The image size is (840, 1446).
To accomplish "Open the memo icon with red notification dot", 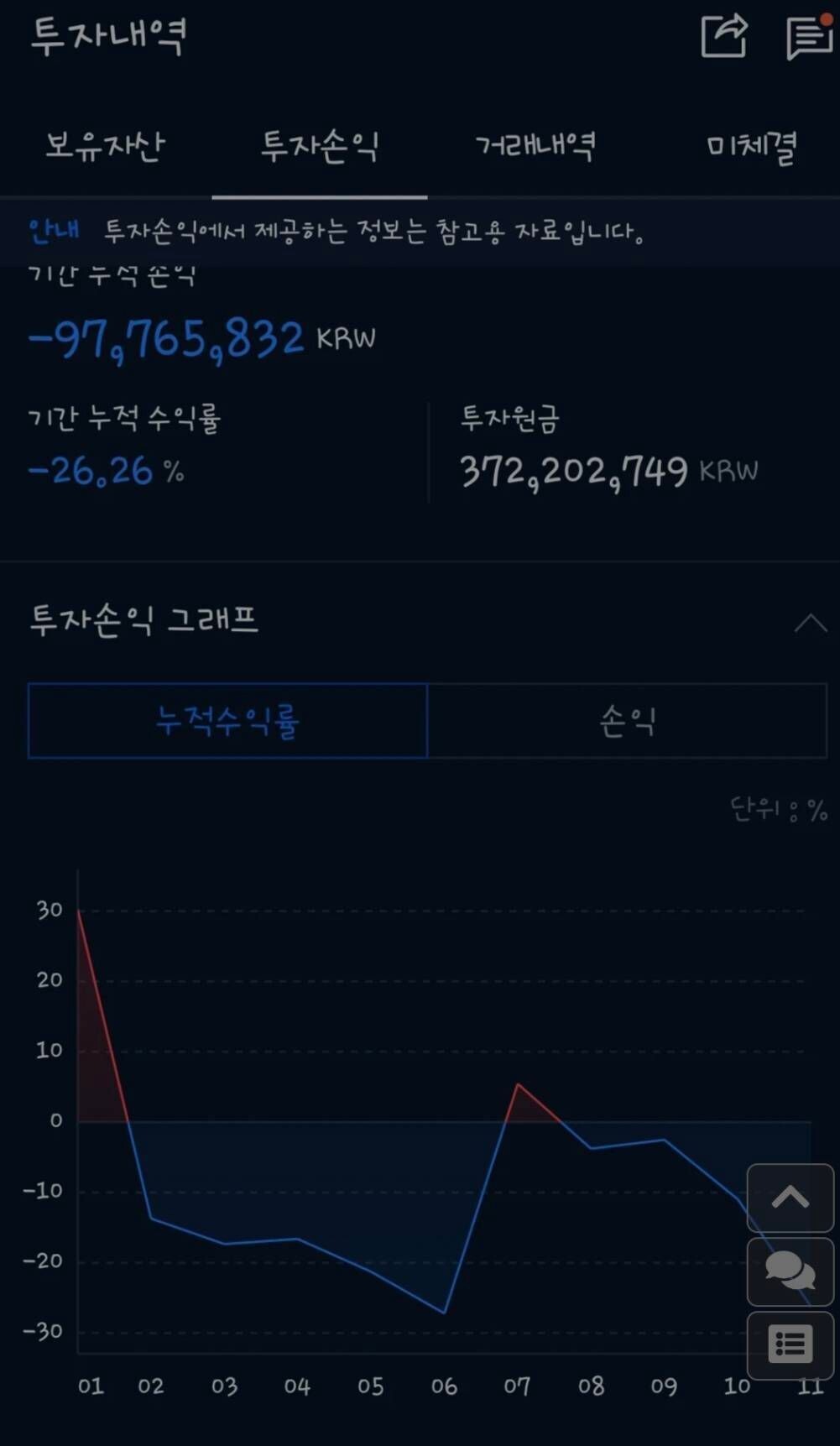I will (x=807, y=36).
